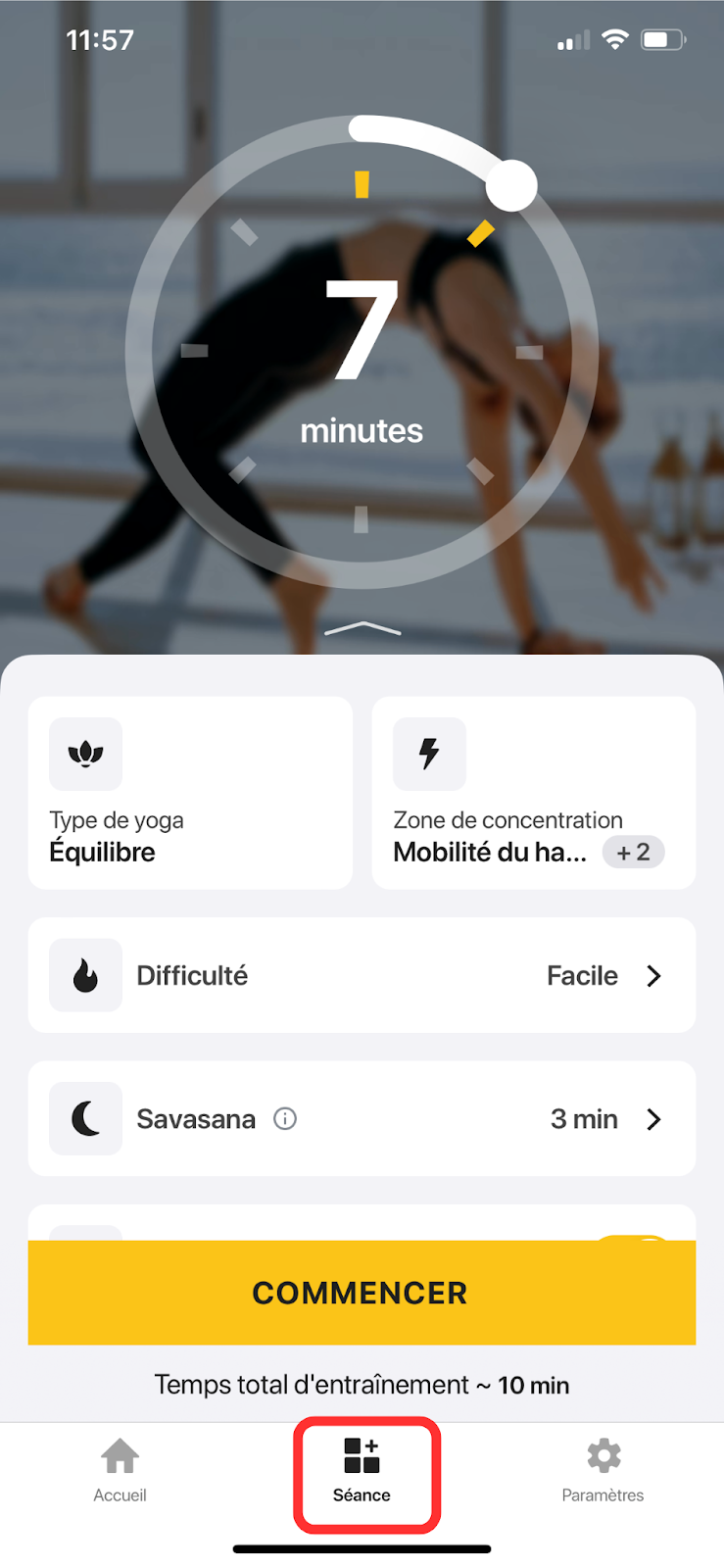This screenshot has width=724, height=1568.
Task: Open the Paramètres tab
Action: click(603, 1469)
